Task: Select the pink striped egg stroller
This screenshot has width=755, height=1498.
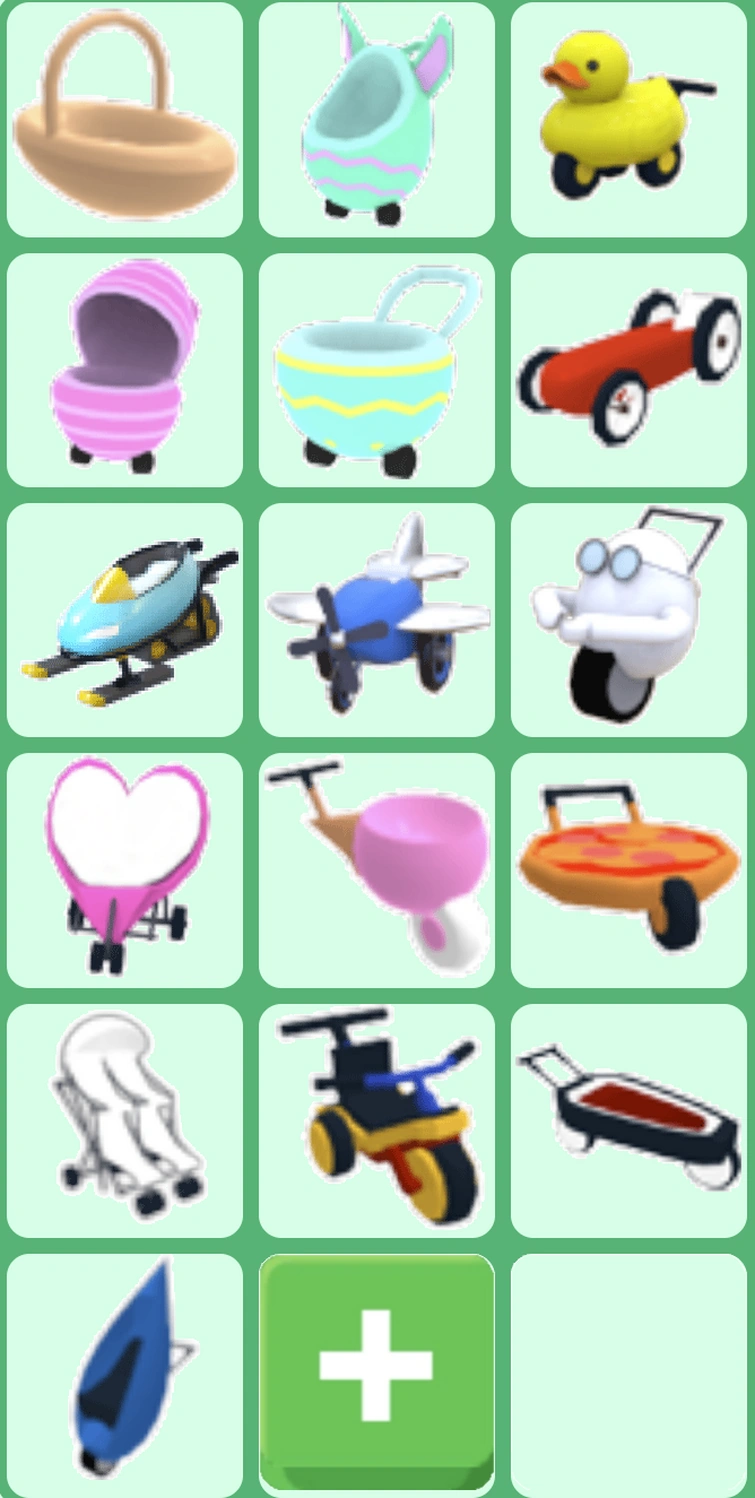Action: point(124,370)
